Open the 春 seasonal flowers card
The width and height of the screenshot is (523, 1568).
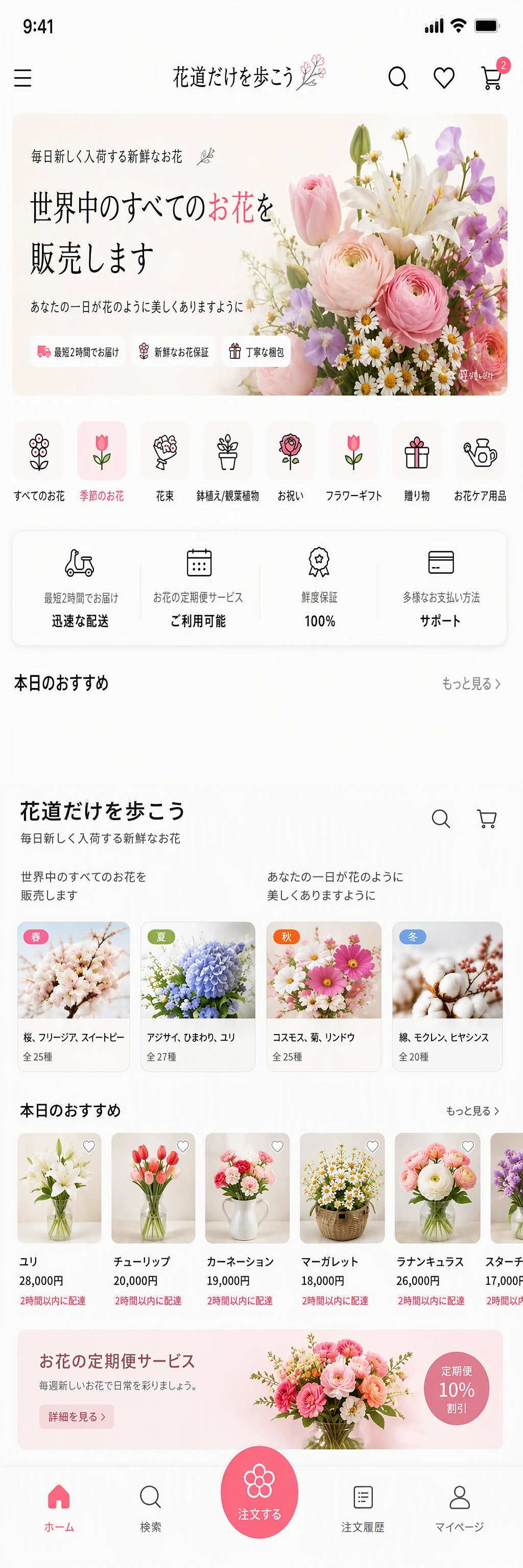(74, 996)
